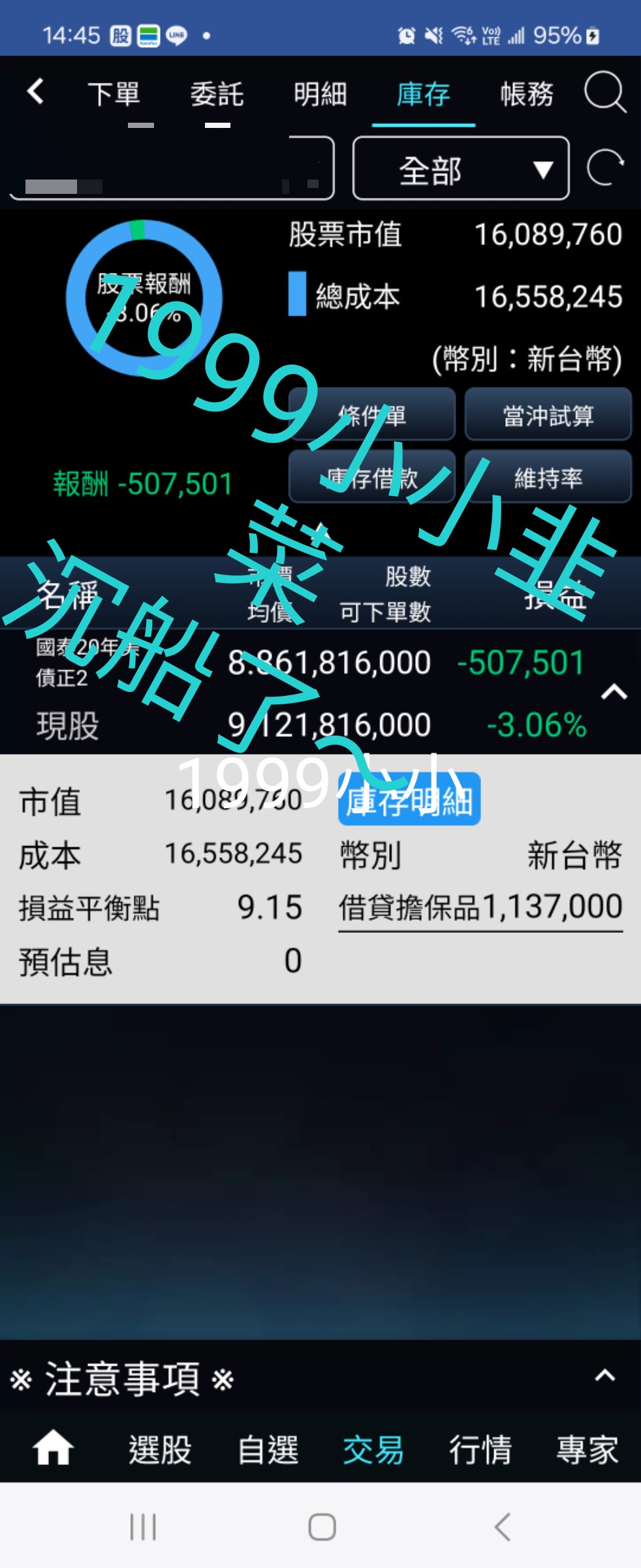Open the 專家 bottom tab
Viewport: 641px width, 1568px height.
click(587, 1449)
